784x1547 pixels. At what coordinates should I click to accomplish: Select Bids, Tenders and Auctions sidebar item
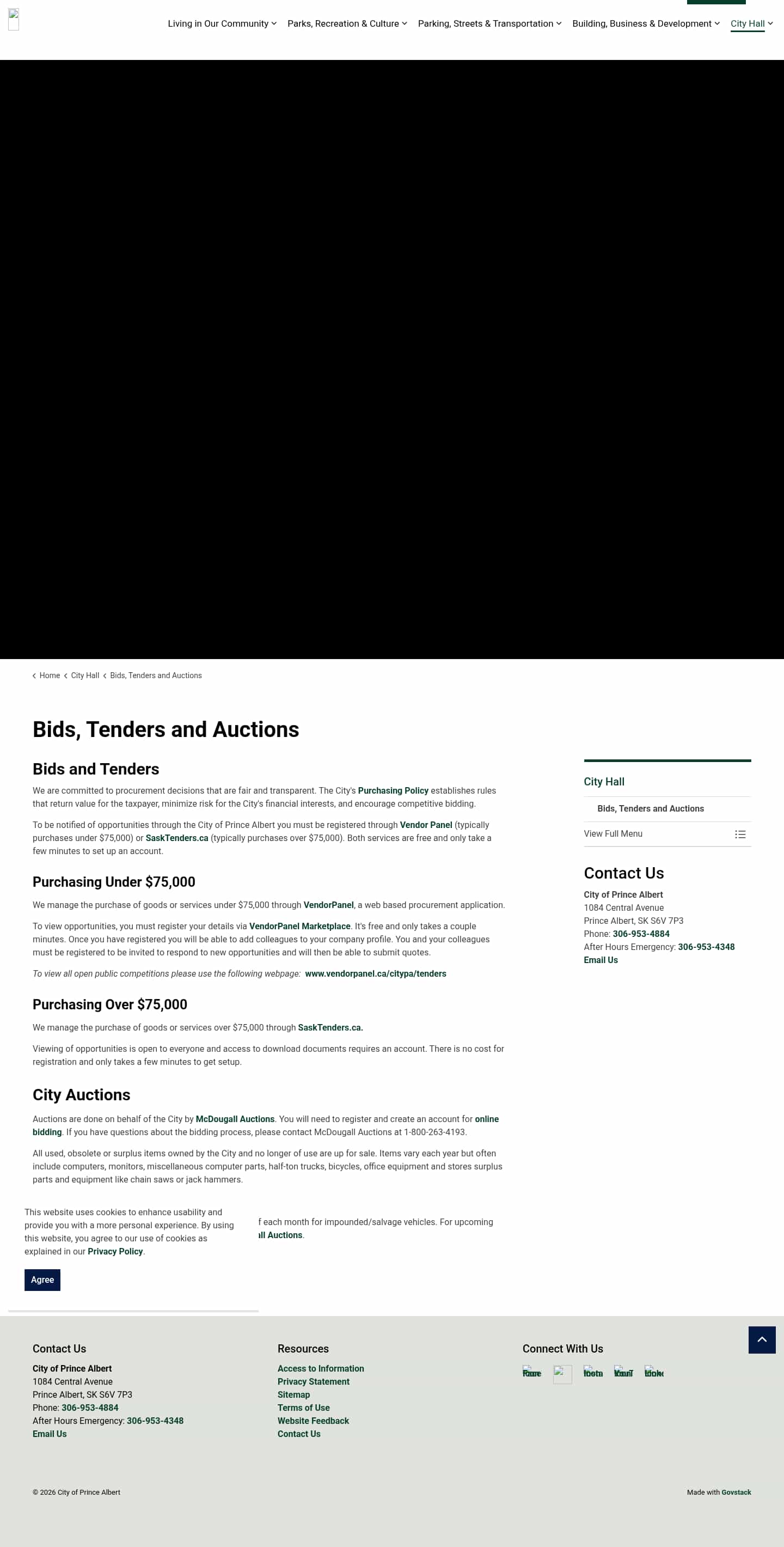tap(651, 809)
